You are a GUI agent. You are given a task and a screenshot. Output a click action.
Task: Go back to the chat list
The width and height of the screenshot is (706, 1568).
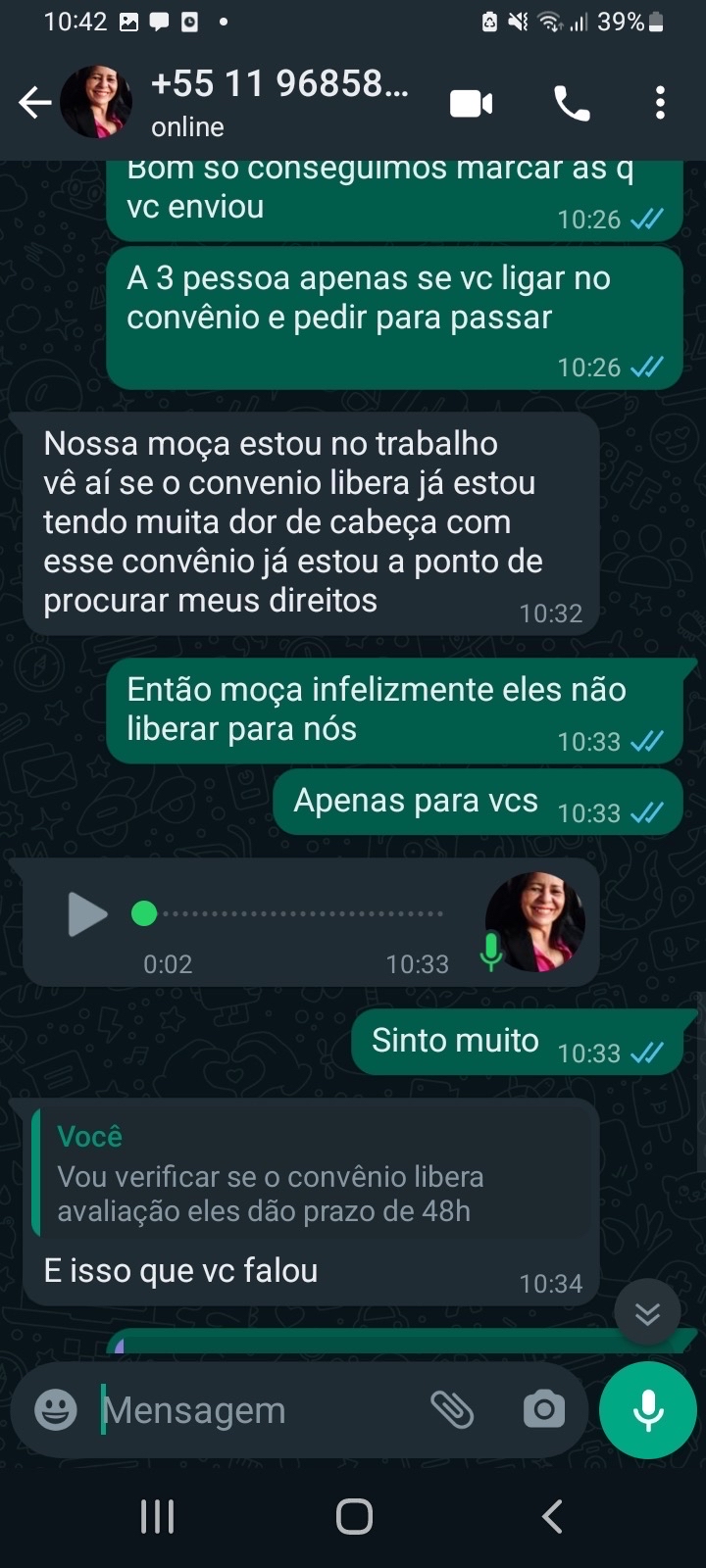(x=34, y=102)
